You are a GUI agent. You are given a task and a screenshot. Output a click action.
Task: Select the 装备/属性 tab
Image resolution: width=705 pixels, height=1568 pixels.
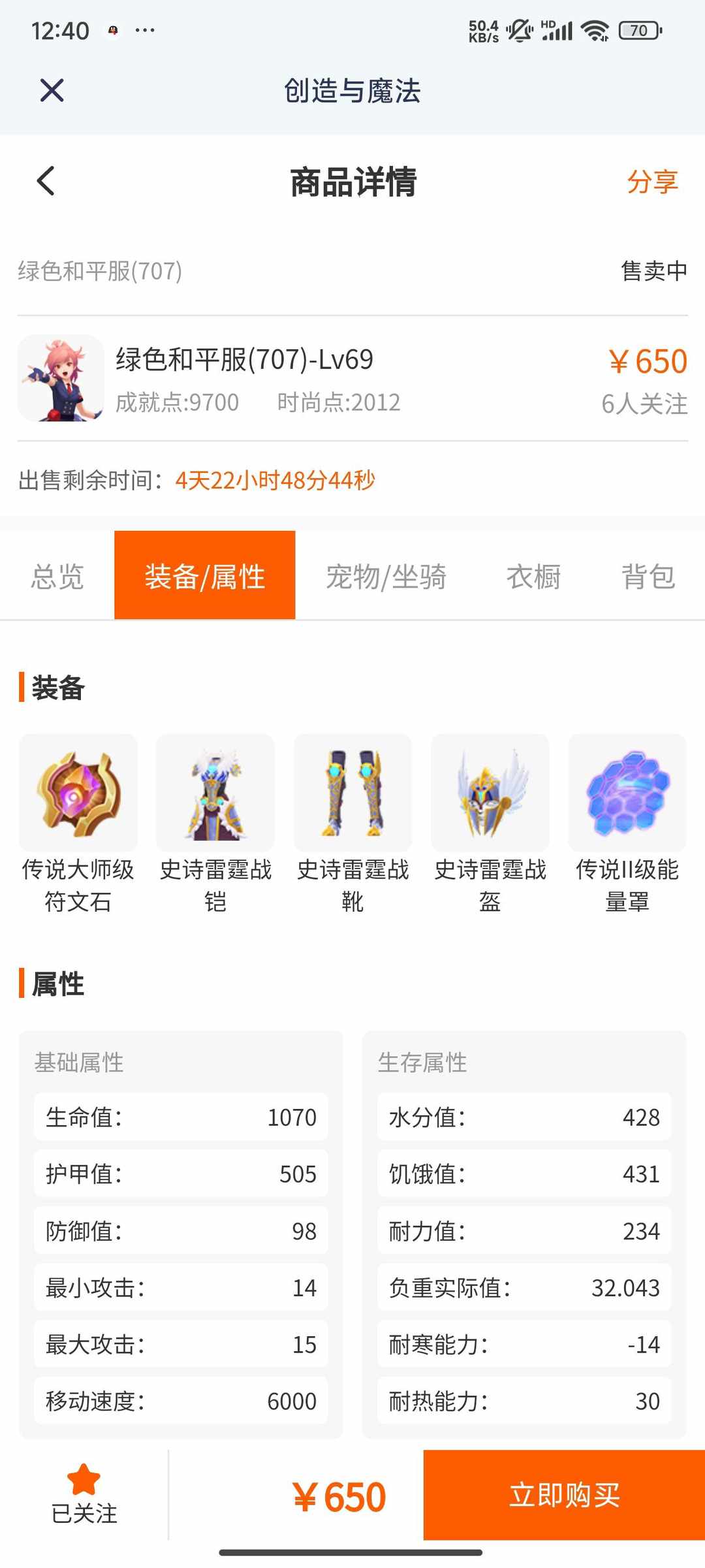[205, 577]
